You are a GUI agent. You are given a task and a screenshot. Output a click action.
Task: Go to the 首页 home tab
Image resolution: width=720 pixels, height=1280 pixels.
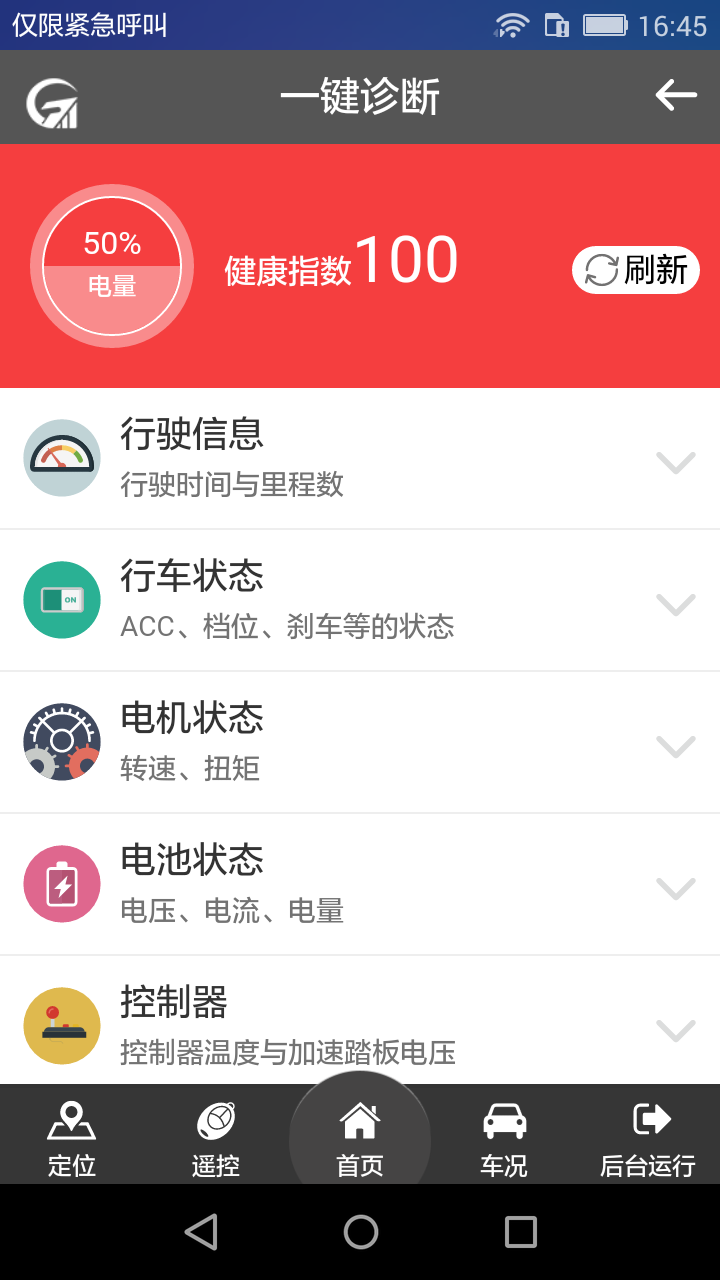[360, 1138]
